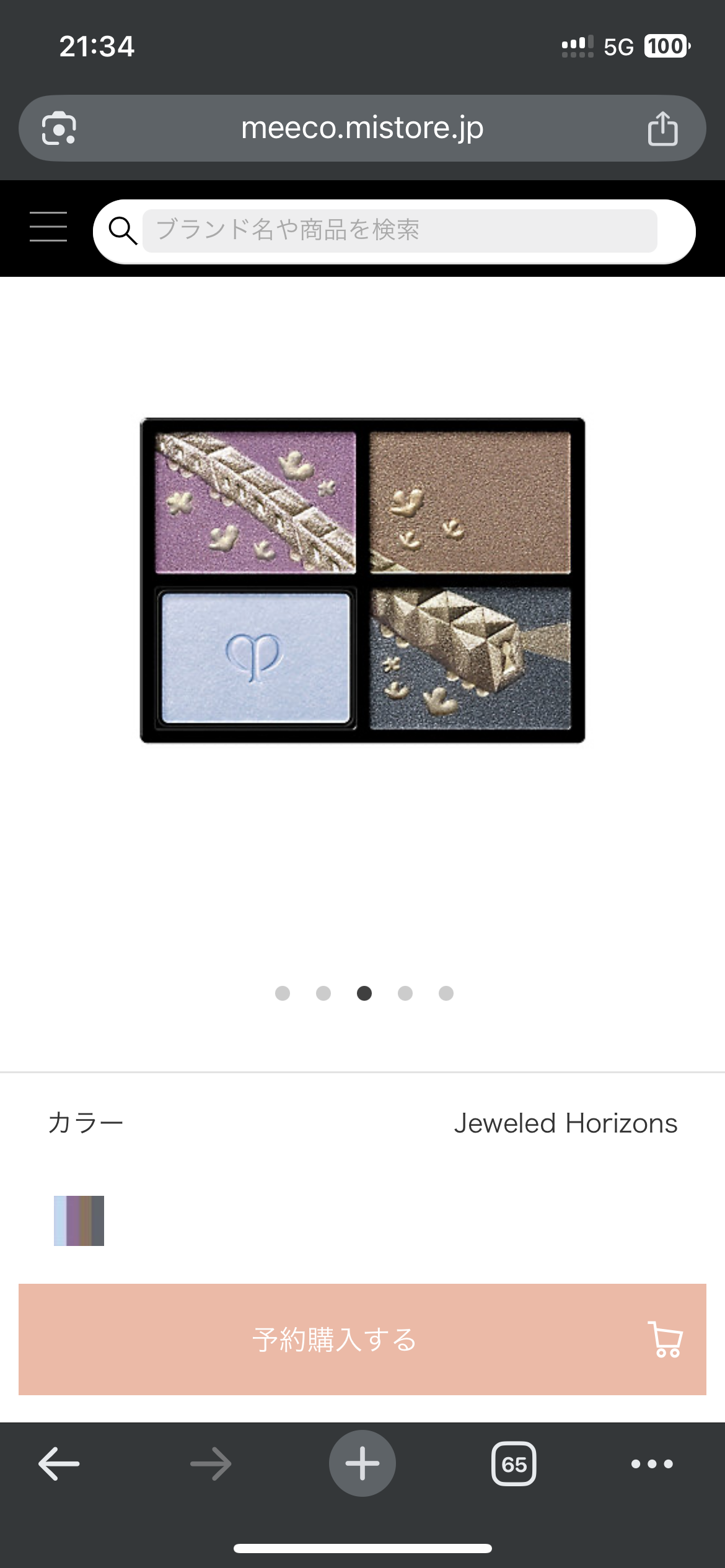Screen dimensions: 725x1568
Task: Open a new browser tab
Action: click(362, 1464)
